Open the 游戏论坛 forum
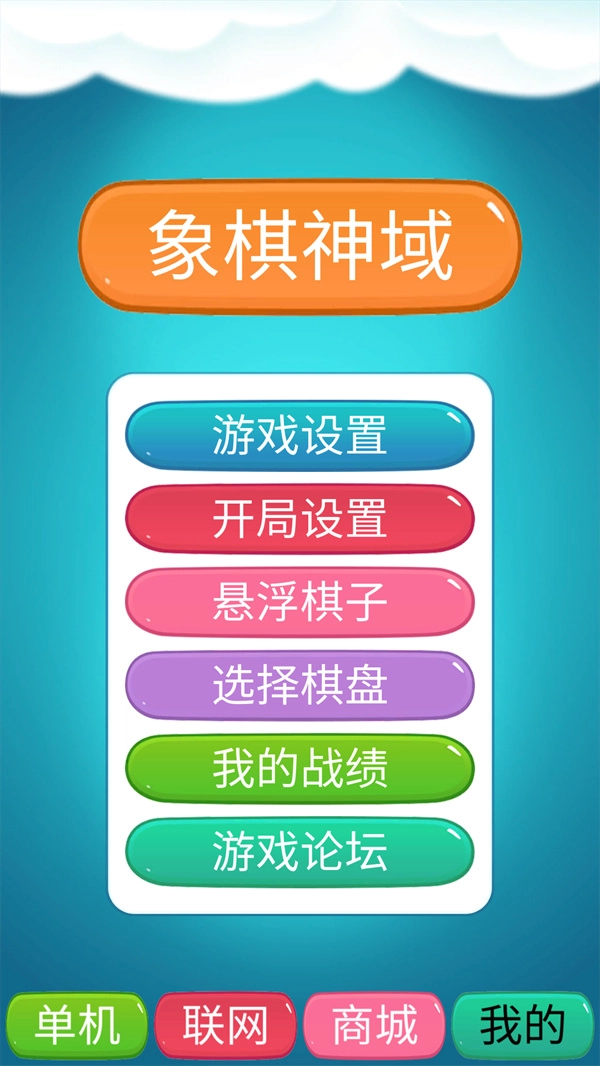600x1066 pixels. [299, 852]
